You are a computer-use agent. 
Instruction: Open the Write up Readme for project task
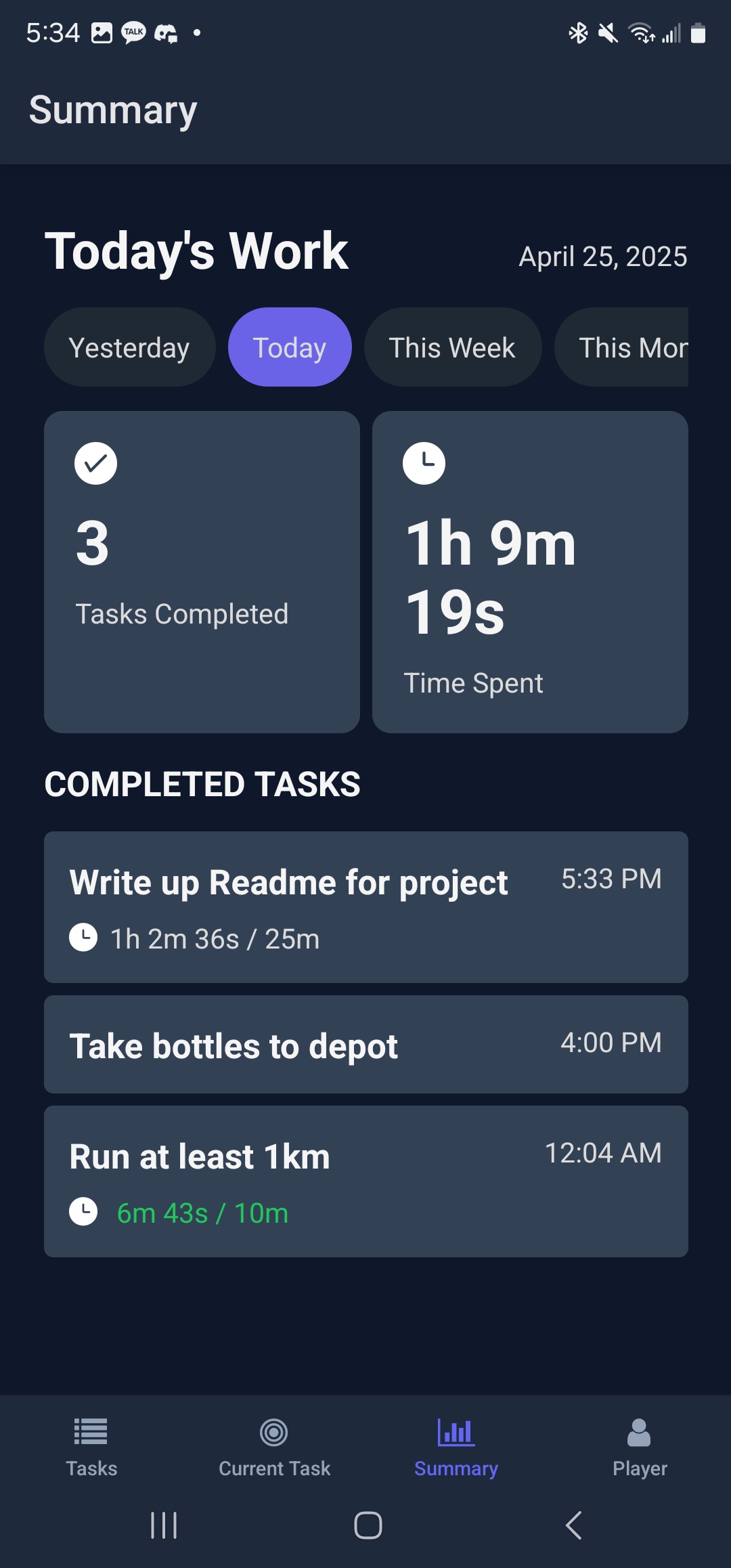pos(365,907)
